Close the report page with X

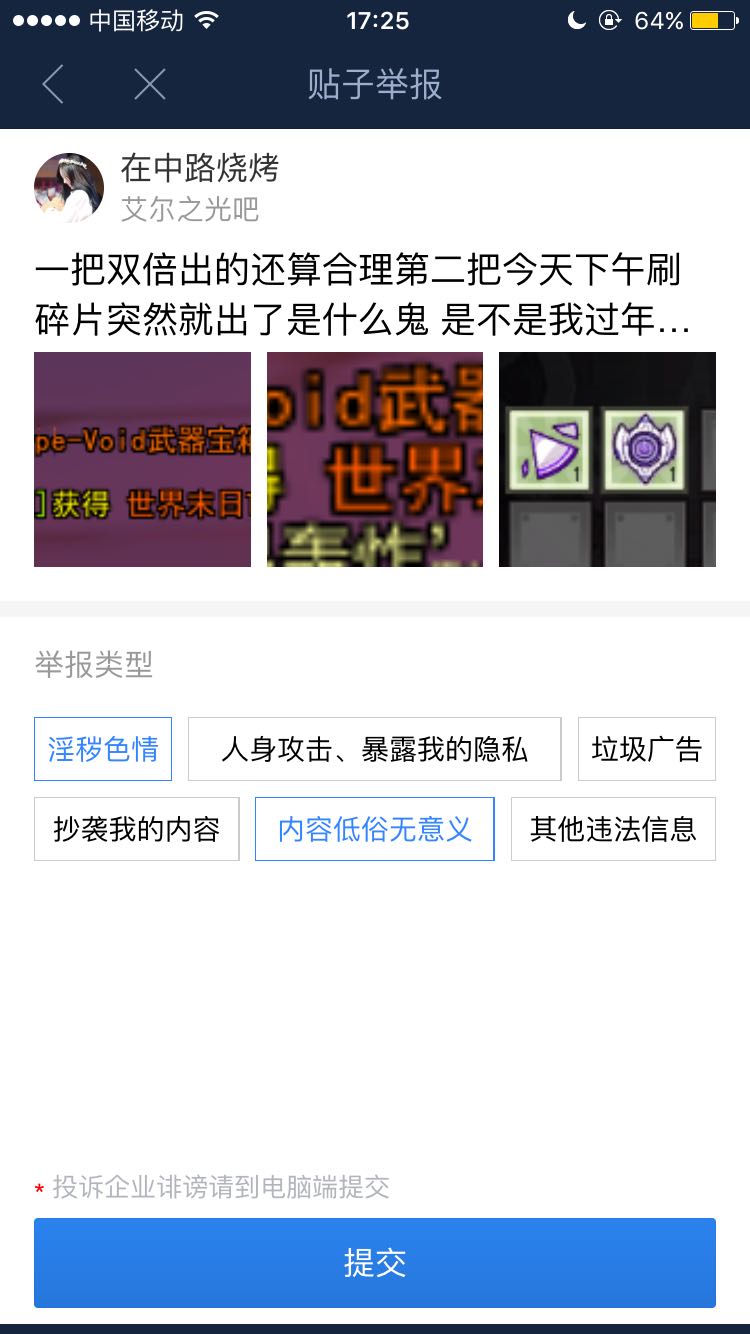tap(150, 85)
